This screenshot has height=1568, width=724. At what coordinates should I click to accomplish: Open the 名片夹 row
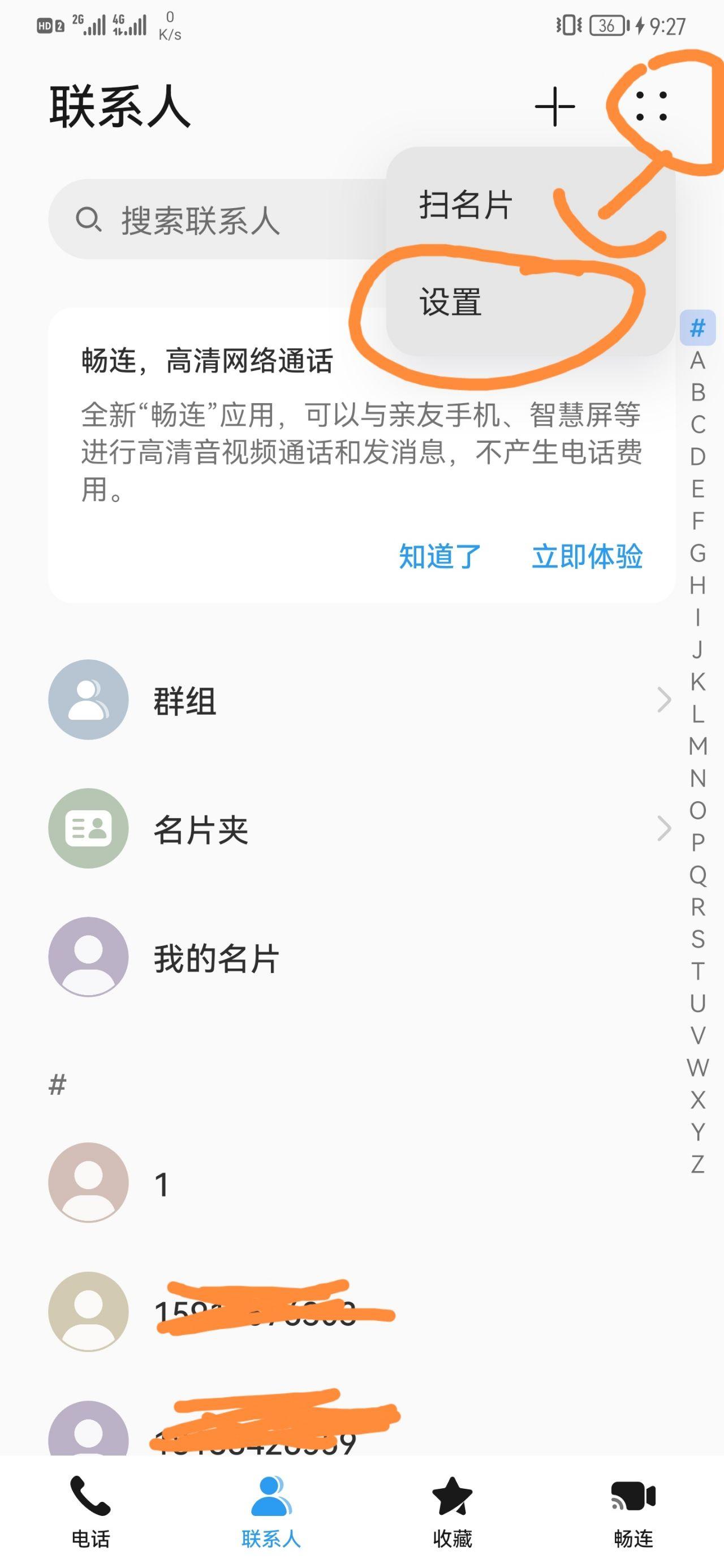point(359,829)
